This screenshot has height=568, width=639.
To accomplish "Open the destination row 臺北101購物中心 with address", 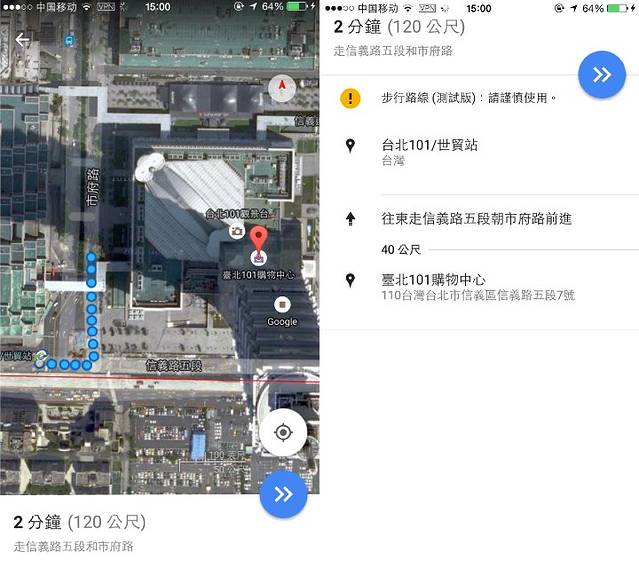I will click(x=478, y=287).
